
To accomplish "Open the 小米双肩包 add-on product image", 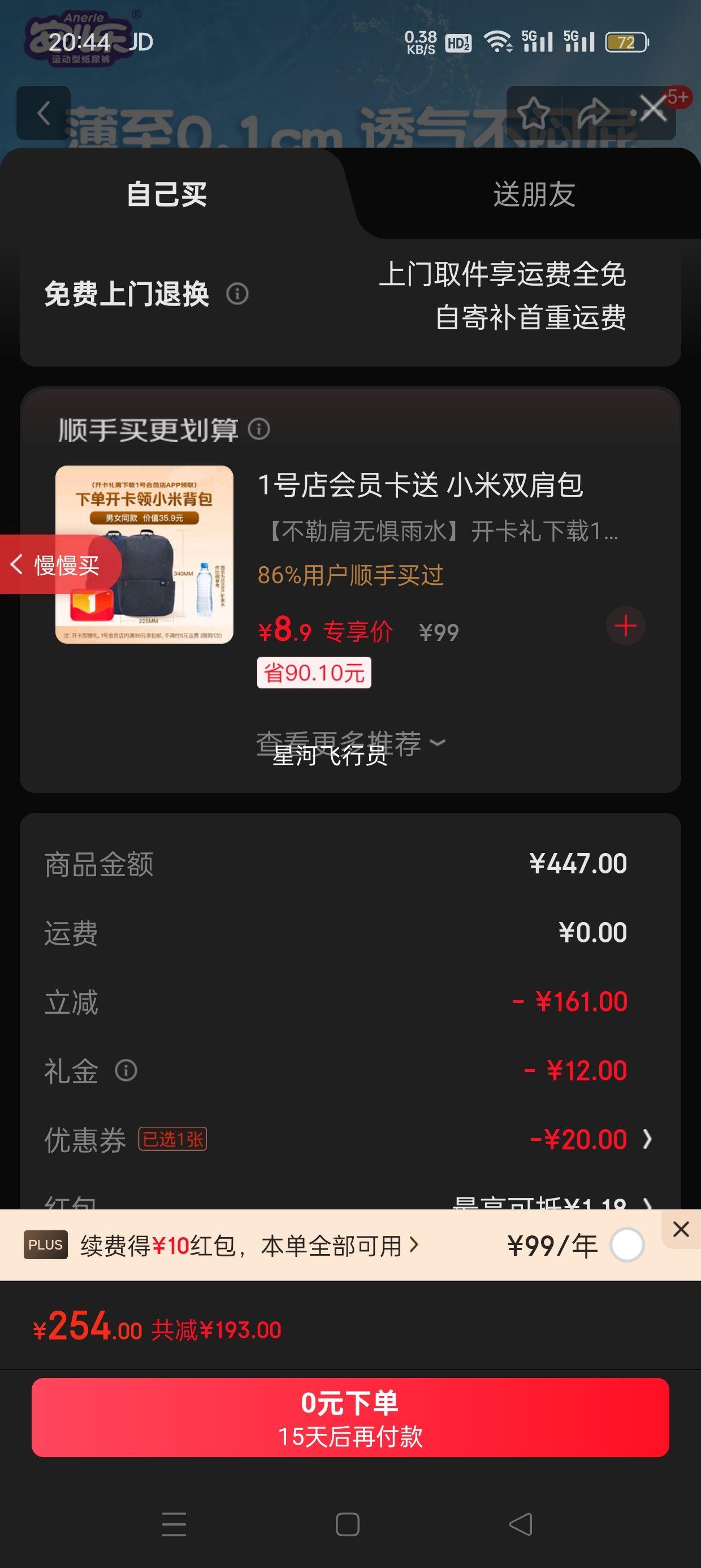I will (144, 554).
